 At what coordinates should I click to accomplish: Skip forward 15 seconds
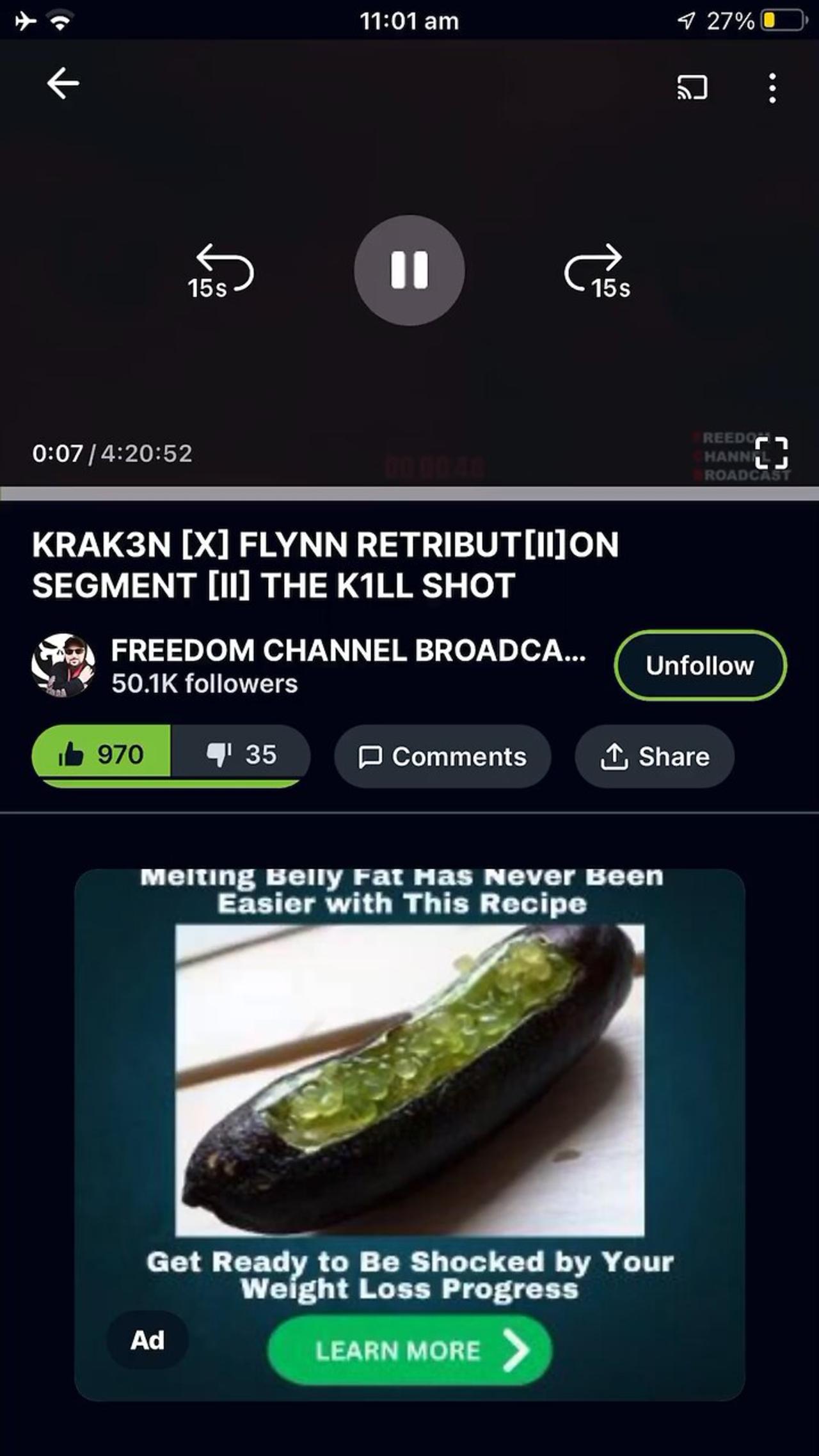point(596,271)
